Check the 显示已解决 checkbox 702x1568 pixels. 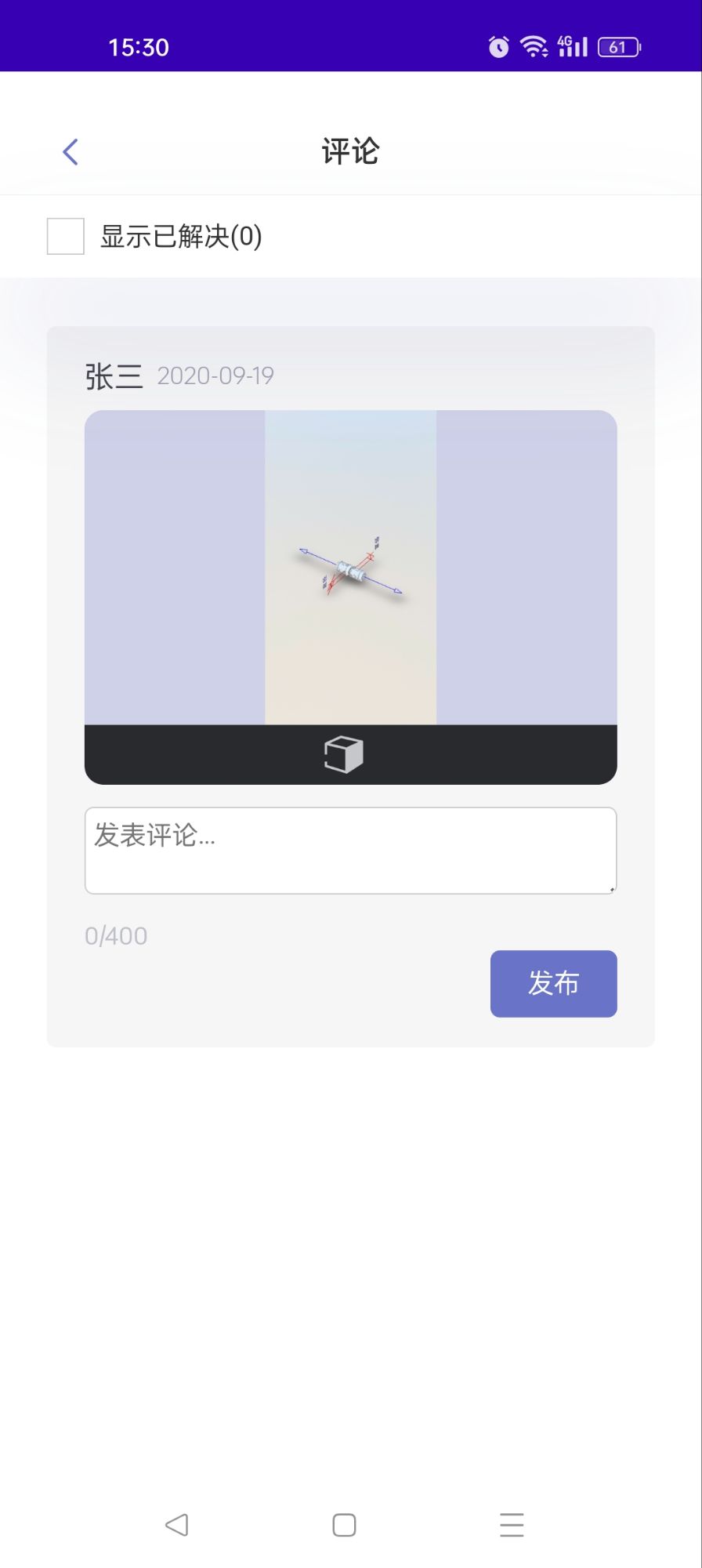66,237
